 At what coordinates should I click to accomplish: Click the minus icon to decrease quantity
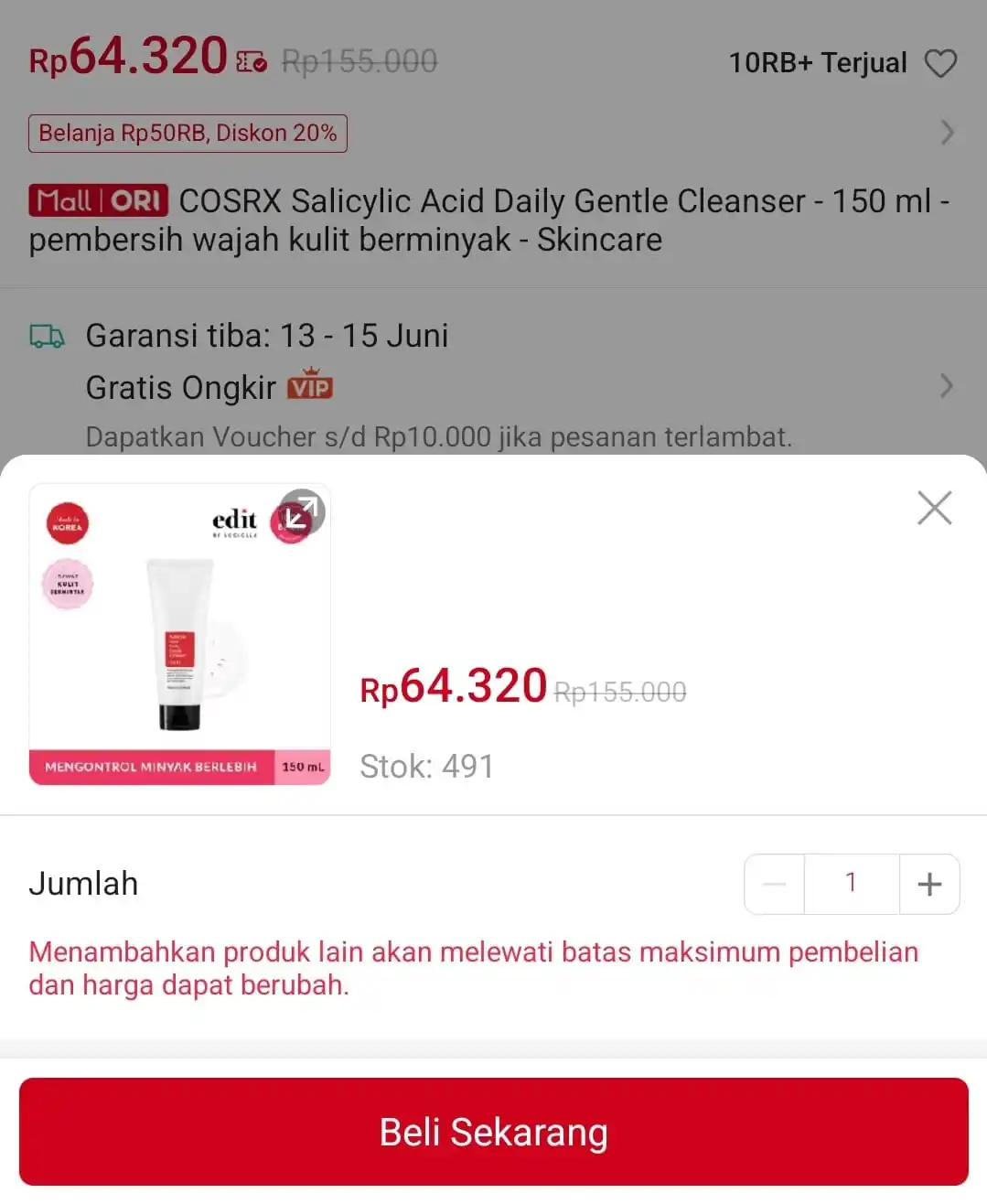pyautogui.click(x=774, y=883)
